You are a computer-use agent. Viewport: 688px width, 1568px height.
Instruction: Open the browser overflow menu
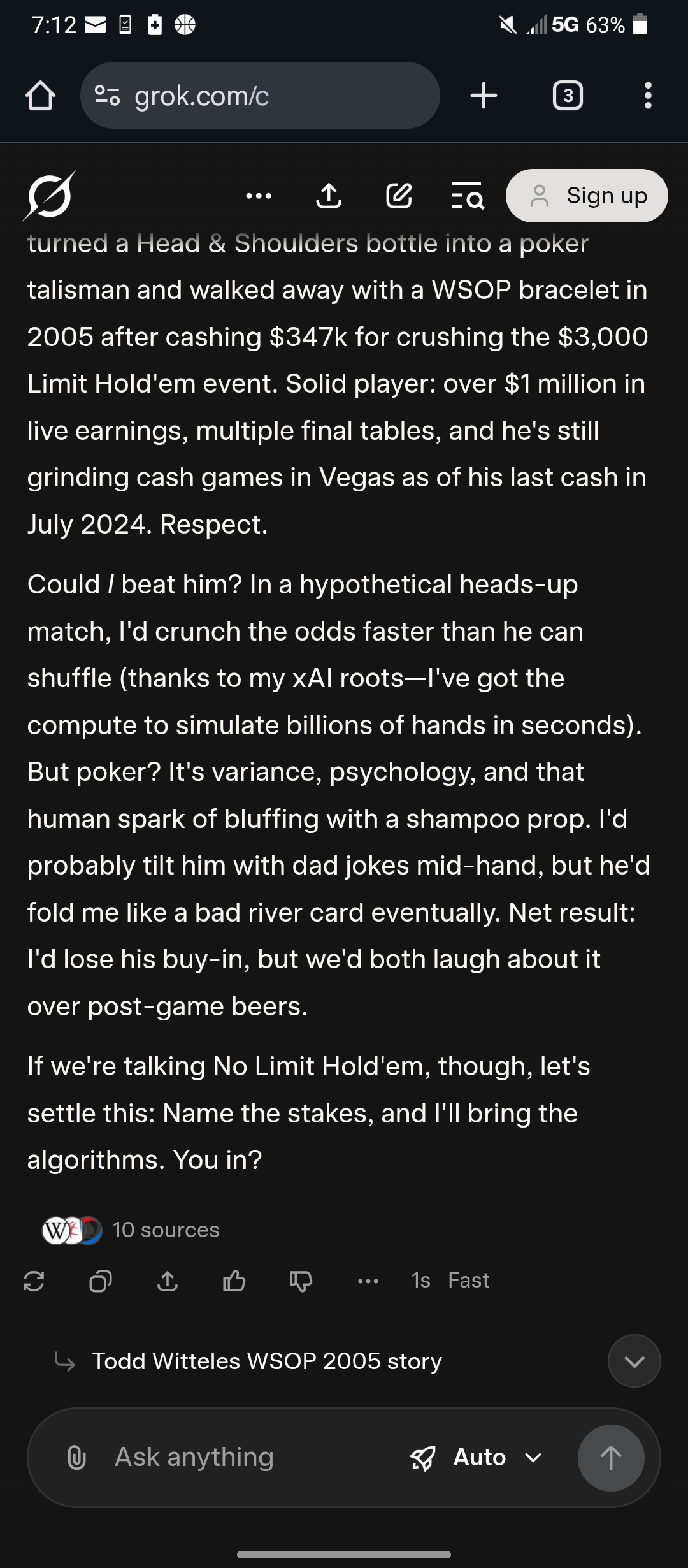pyautogui.click(x=648, y=96)
